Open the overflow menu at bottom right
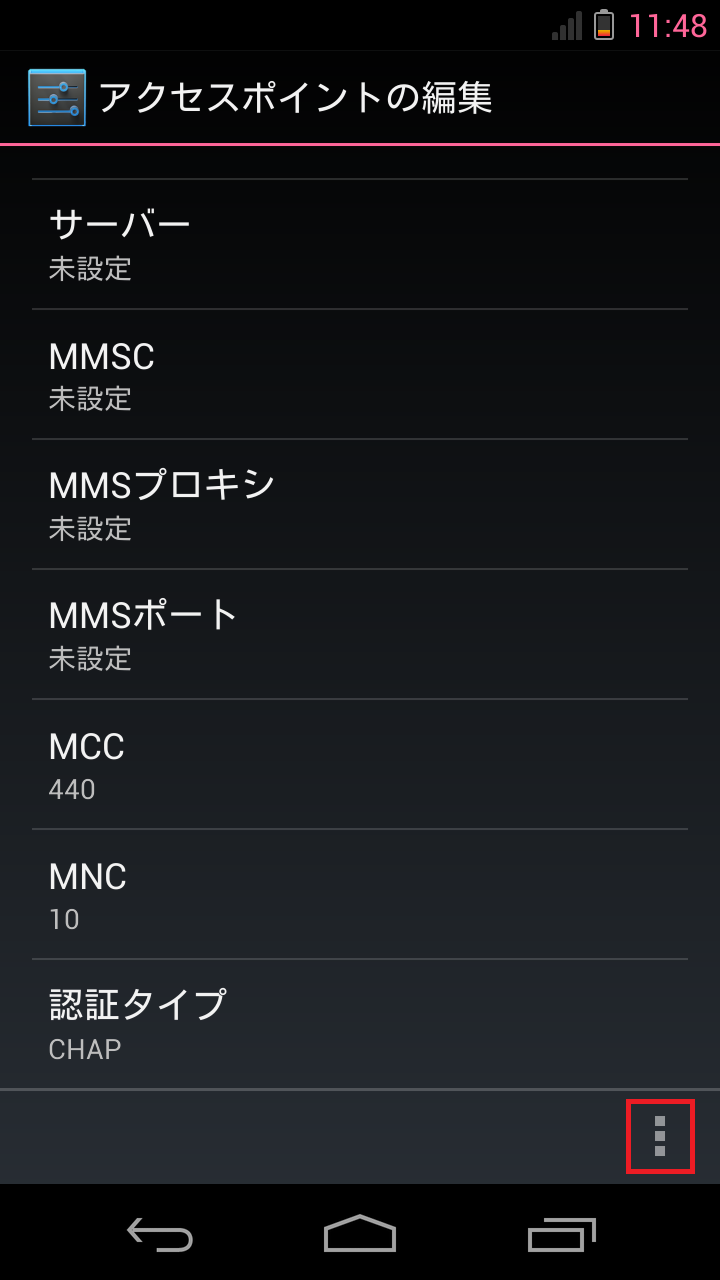720x1280 pixels. pyautogui.click(x=660, y=1135)
